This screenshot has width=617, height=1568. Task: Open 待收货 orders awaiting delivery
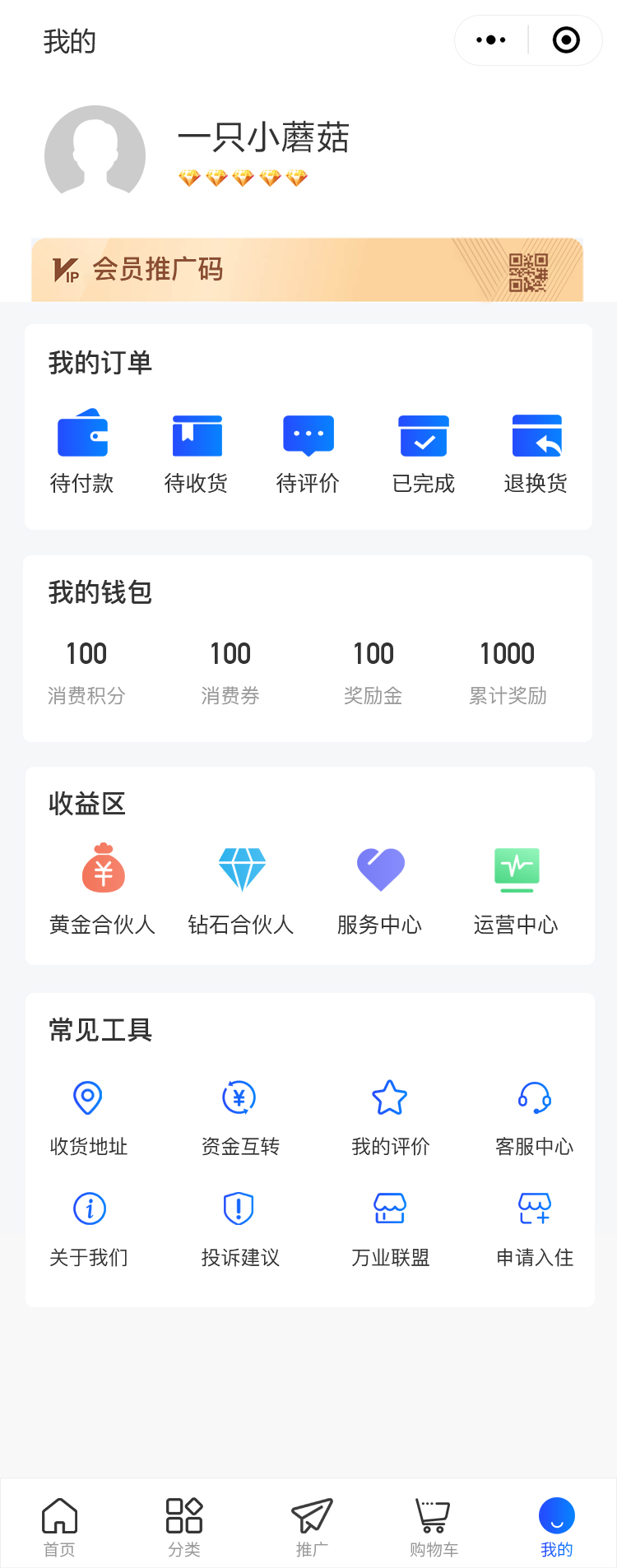(197, 451)
